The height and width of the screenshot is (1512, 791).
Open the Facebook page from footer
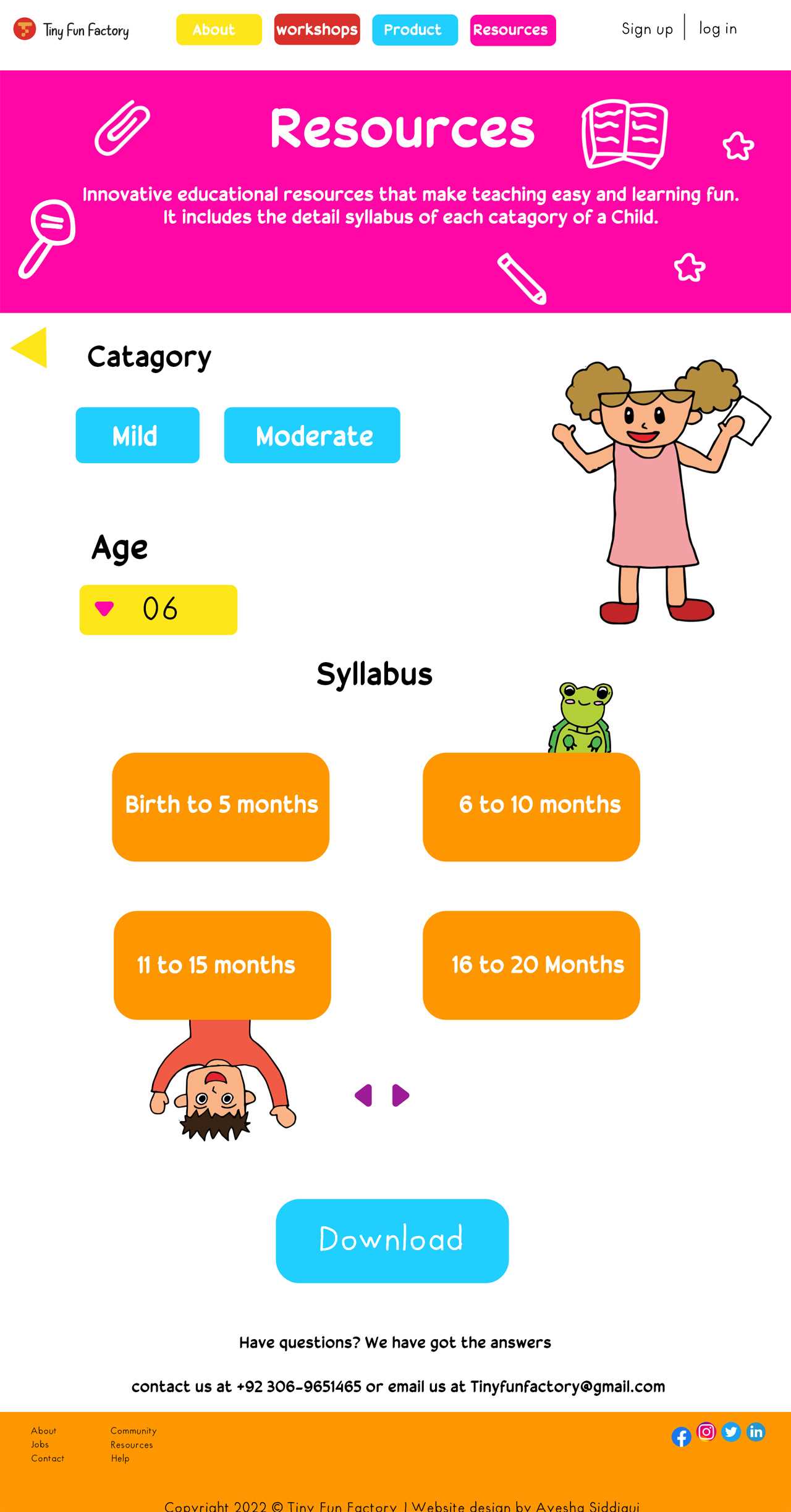(x=681, y=1437)
